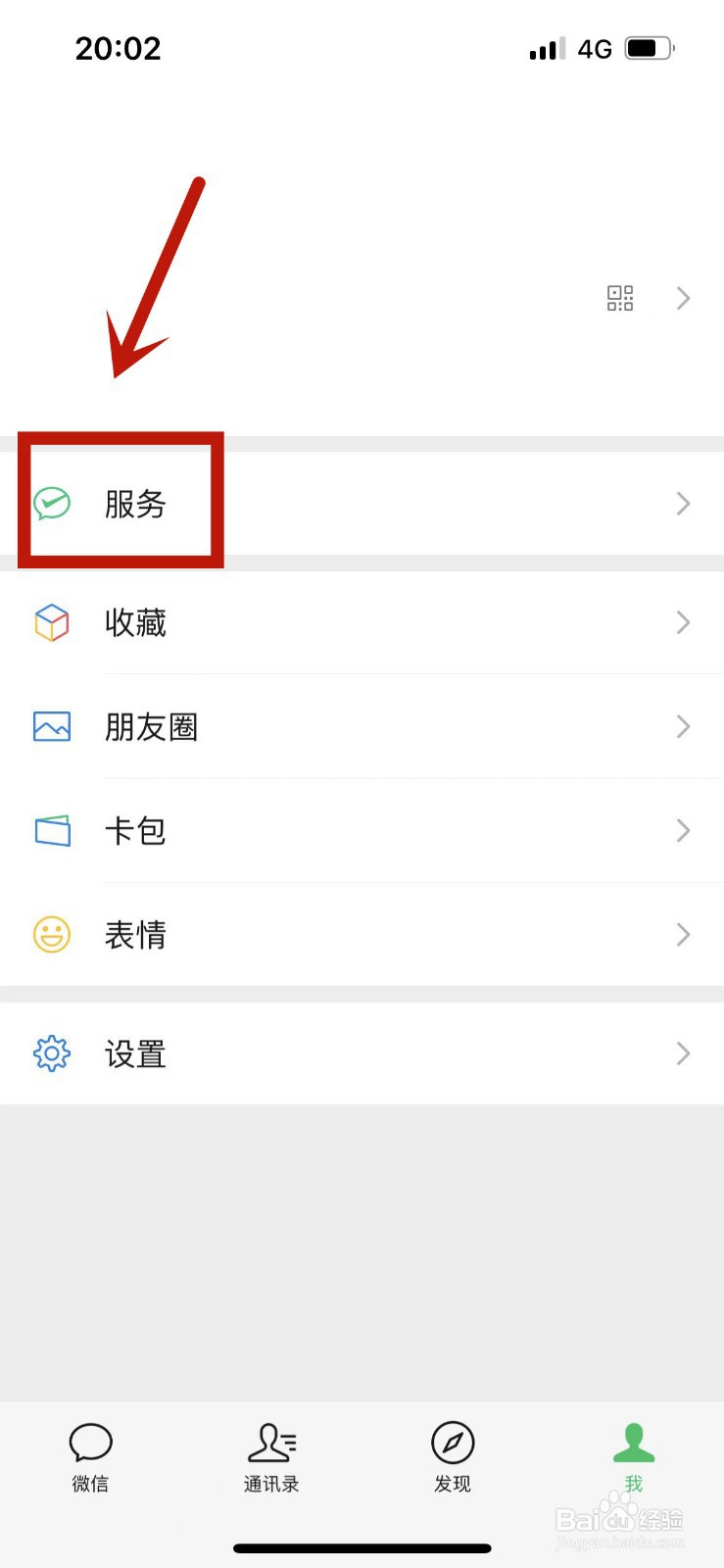Tap the battery indicator in status bar
Screen dimensions: 724x1568
tap(646, 48)
